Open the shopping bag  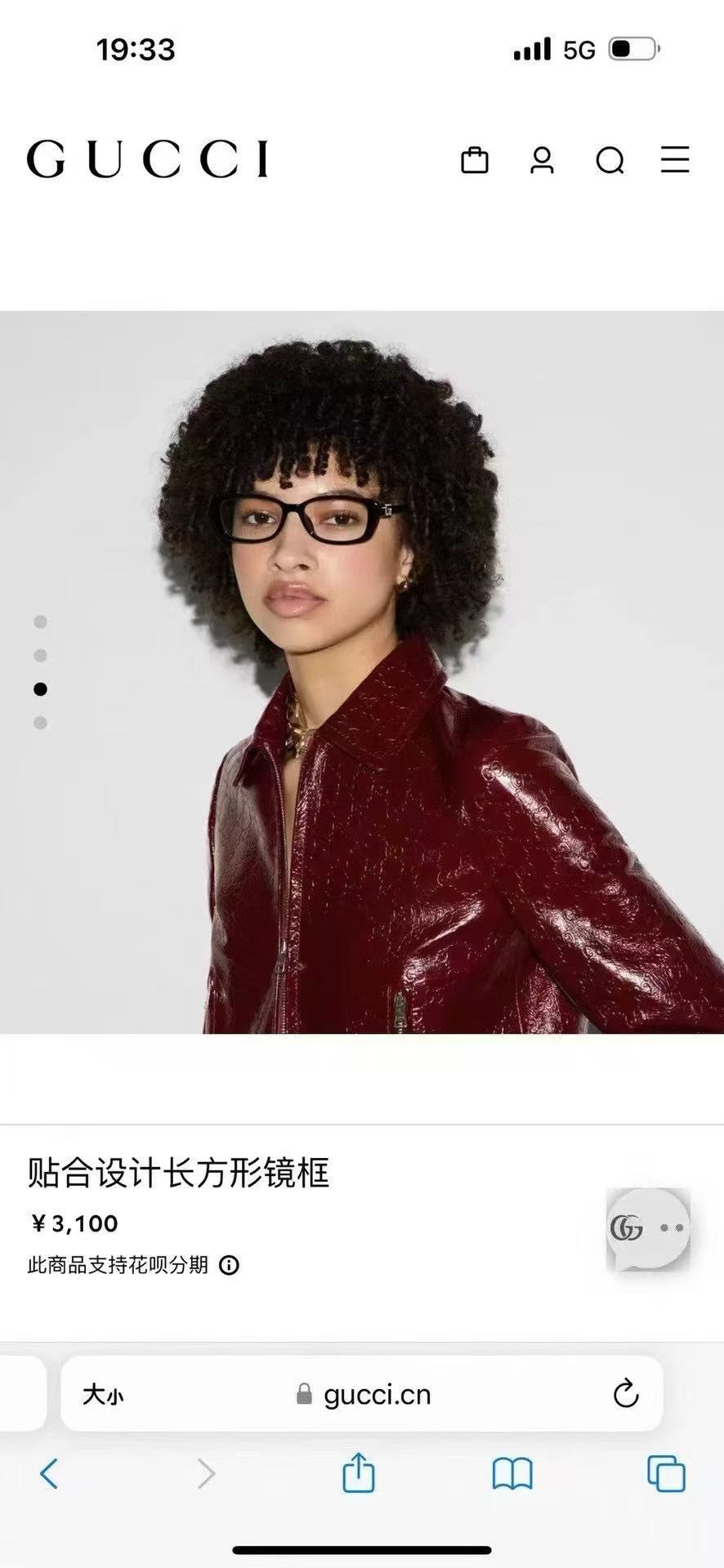[474, 160]
